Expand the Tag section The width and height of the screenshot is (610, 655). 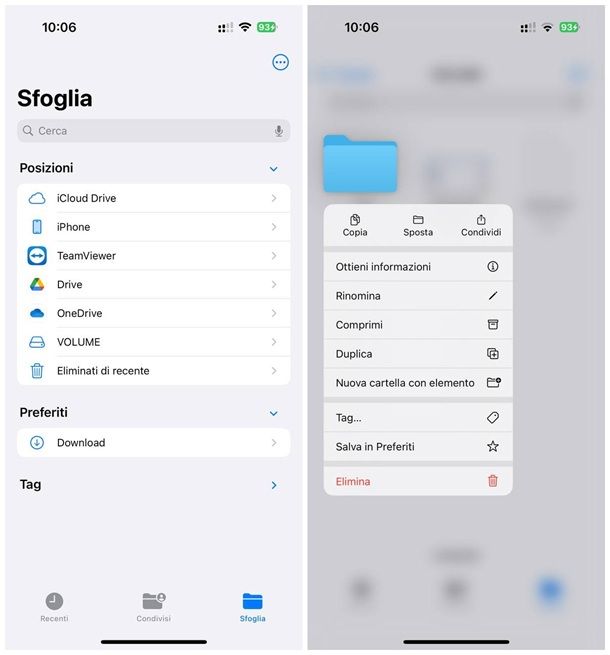[x=274, y=485]
